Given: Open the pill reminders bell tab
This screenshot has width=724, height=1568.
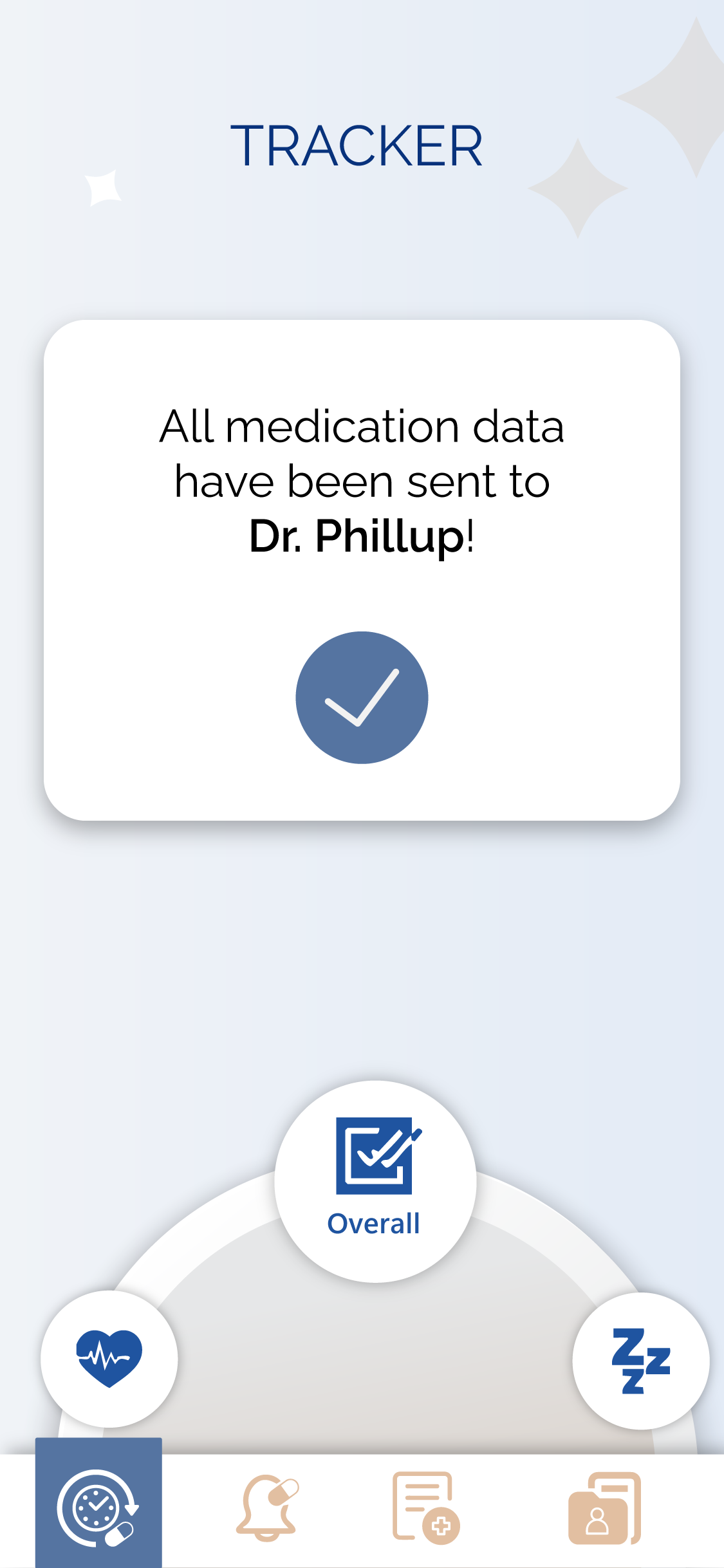Looking at the screenshot, I should point(268,1507).
